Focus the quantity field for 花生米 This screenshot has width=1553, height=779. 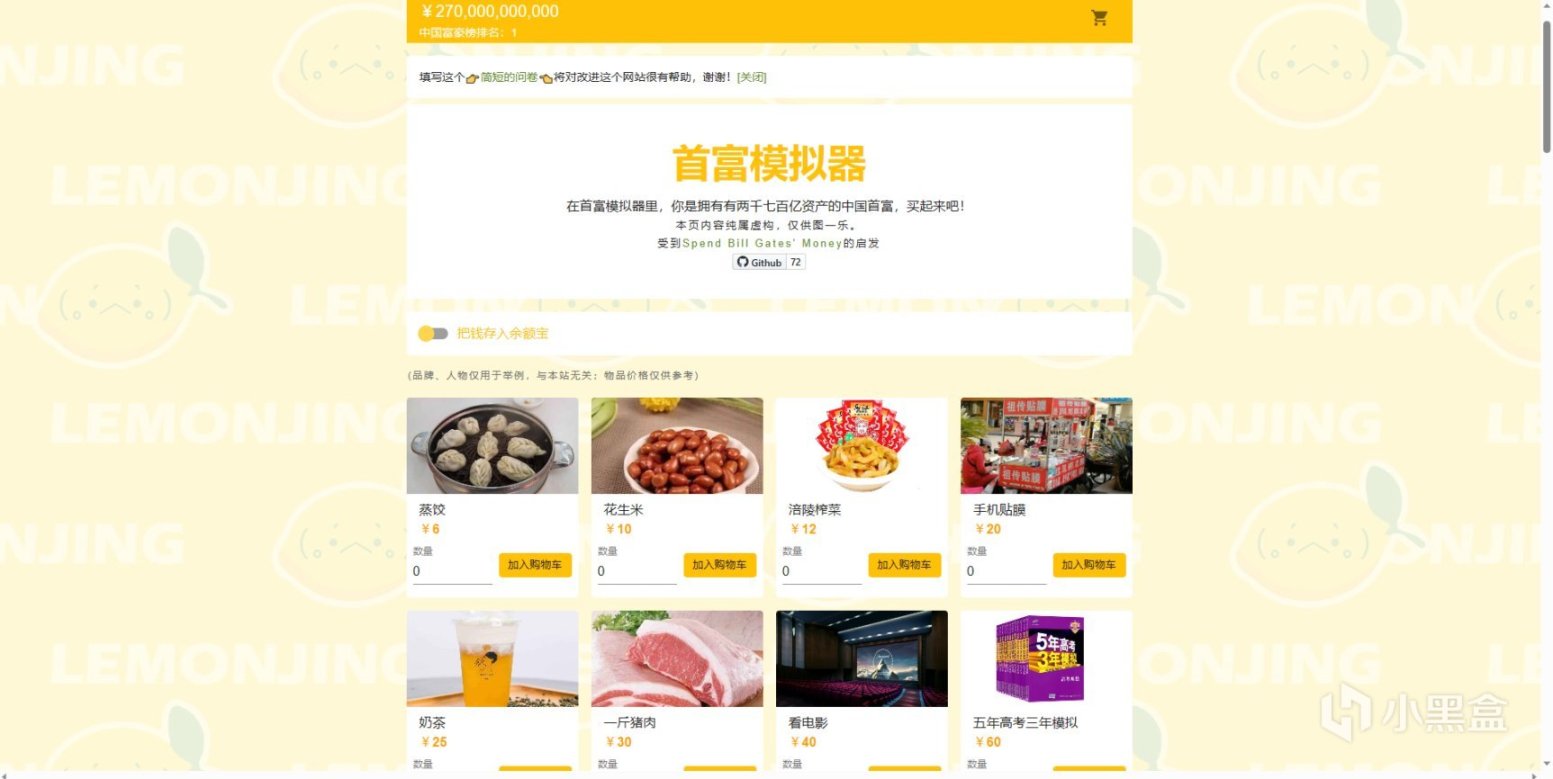click(637, 572)
